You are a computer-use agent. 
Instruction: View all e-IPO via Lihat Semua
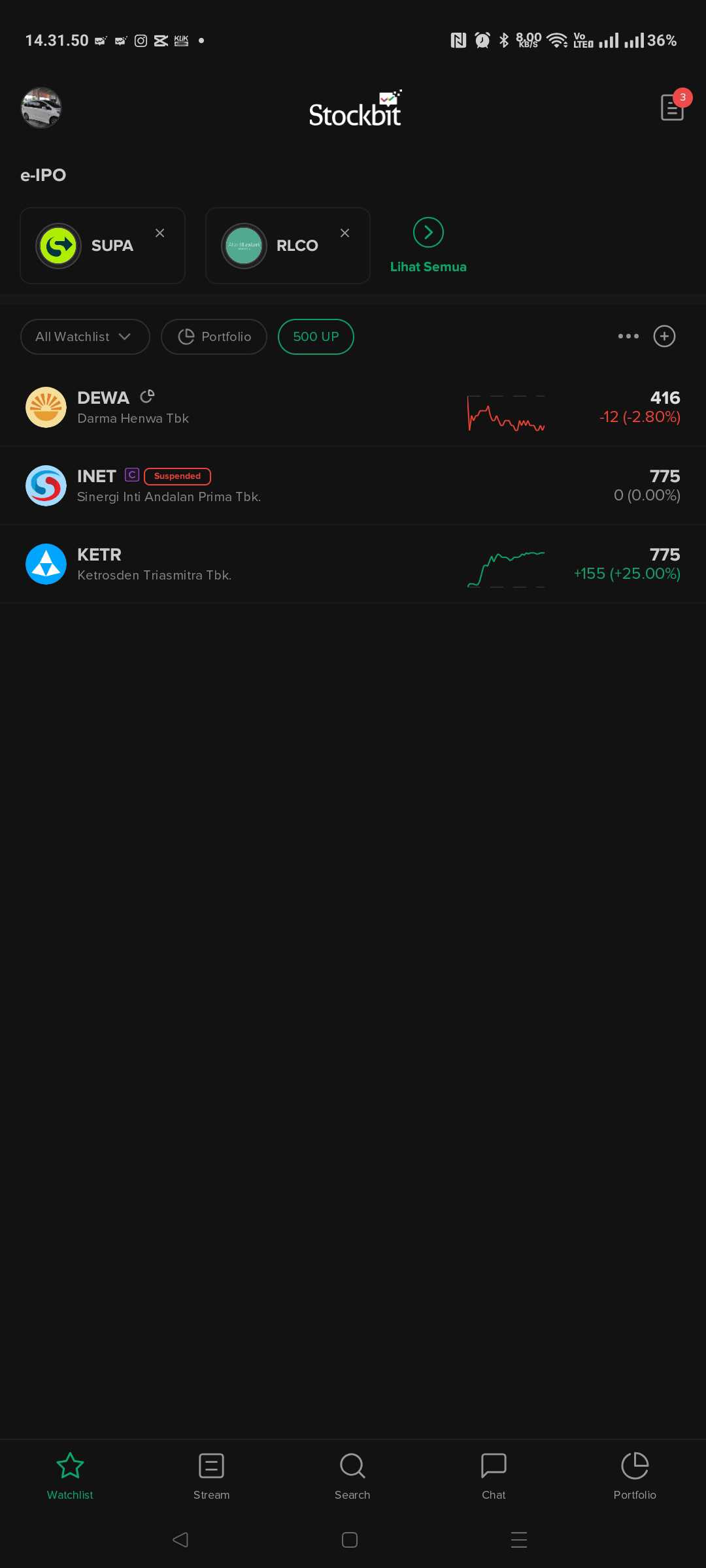[428, 246]
